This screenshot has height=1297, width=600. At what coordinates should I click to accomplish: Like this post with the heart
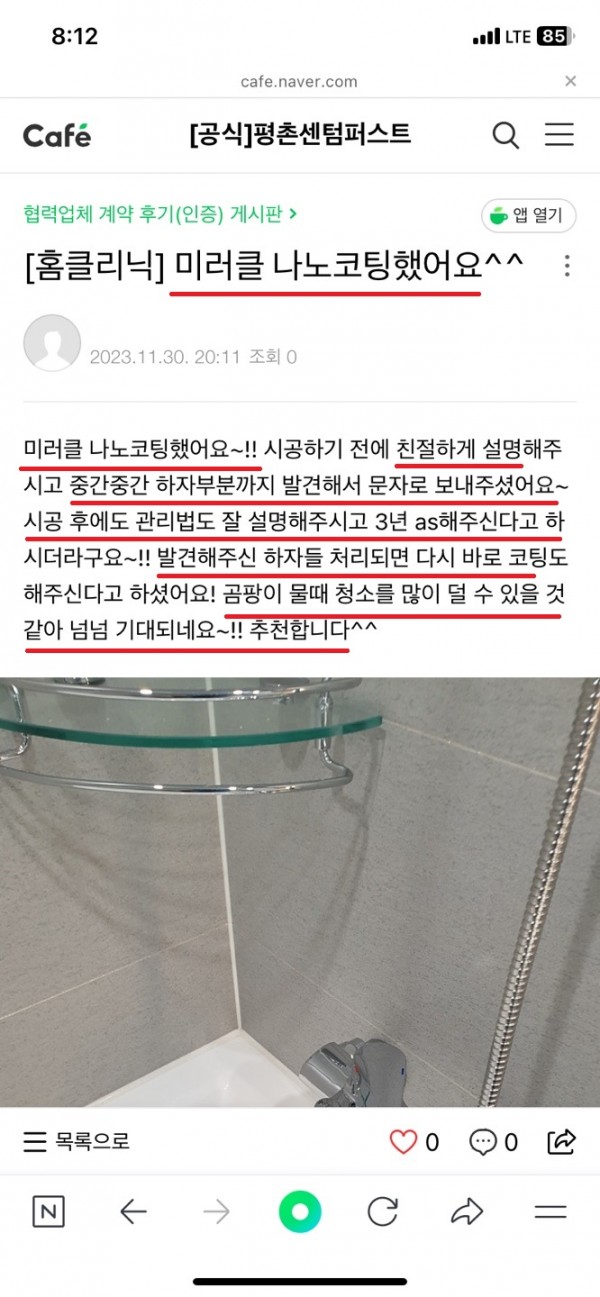click(x=403, y=1141)
